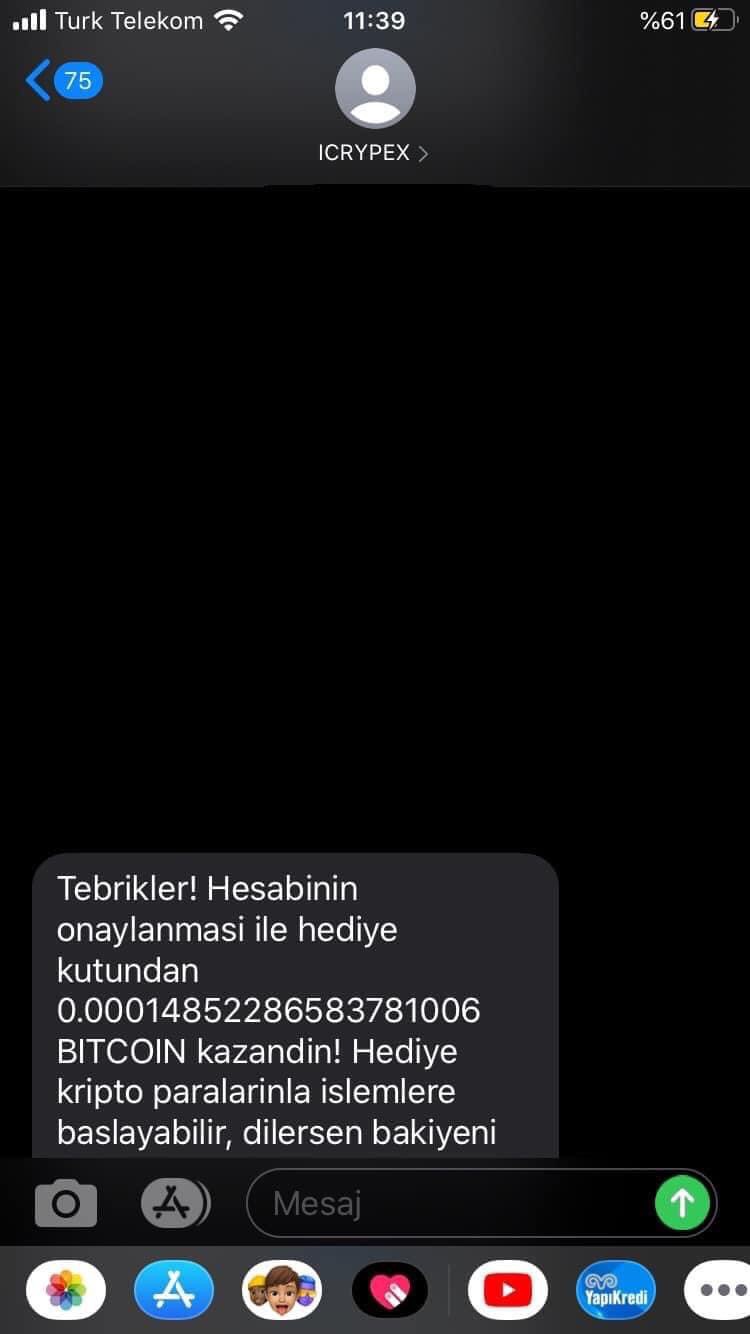Send the message with the green arrow
Screen dimensions: 750x1334
pos(682,1203)
